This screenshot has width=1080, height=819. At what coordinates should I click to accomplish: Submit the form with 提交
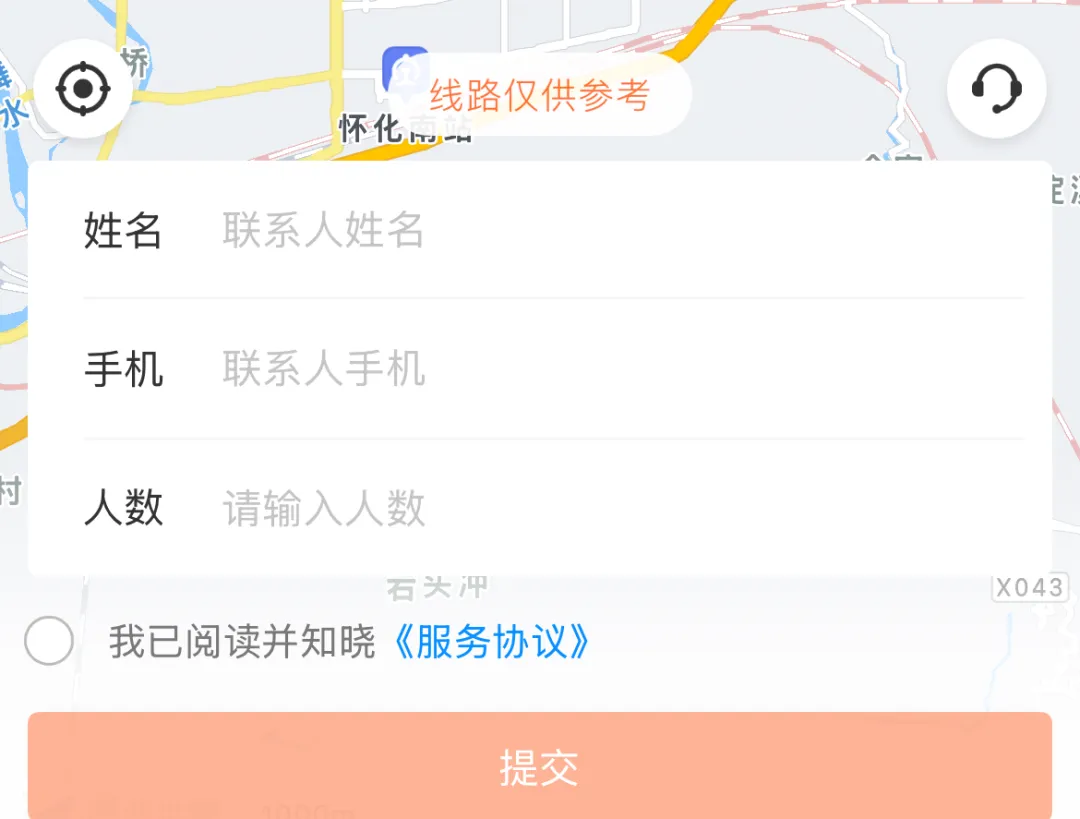[540, 767]
